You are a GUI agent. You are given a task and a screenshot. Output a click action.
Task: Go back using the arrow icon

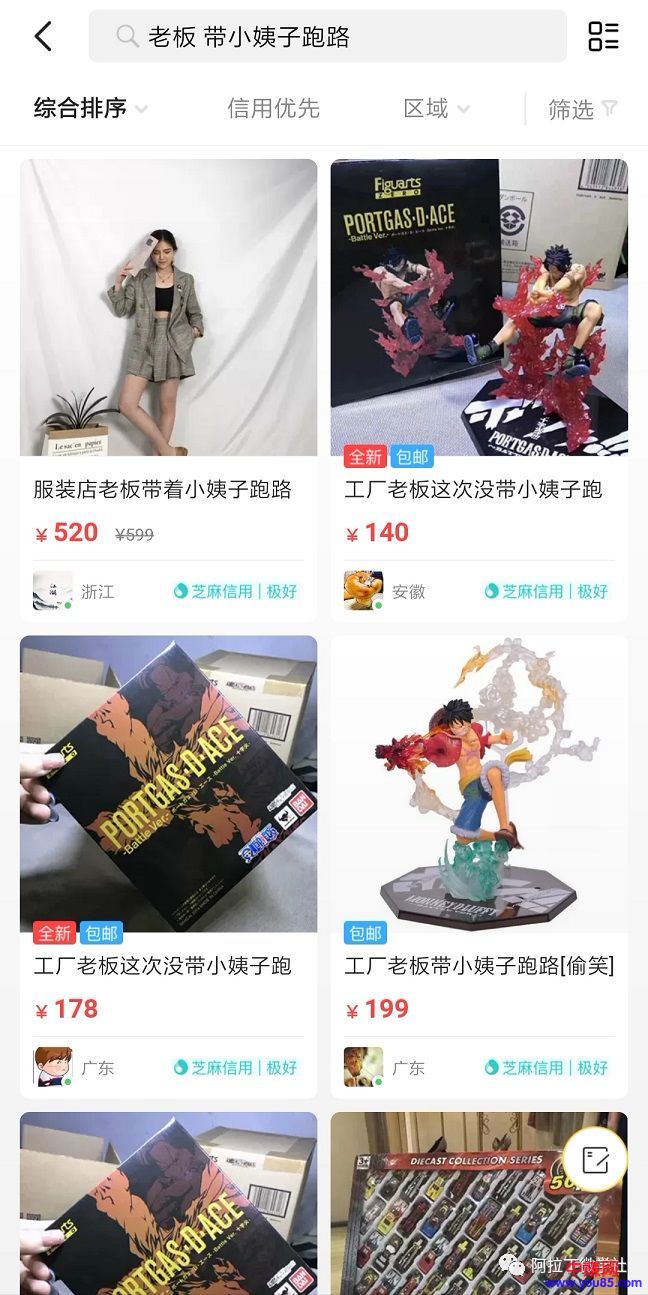43,37
